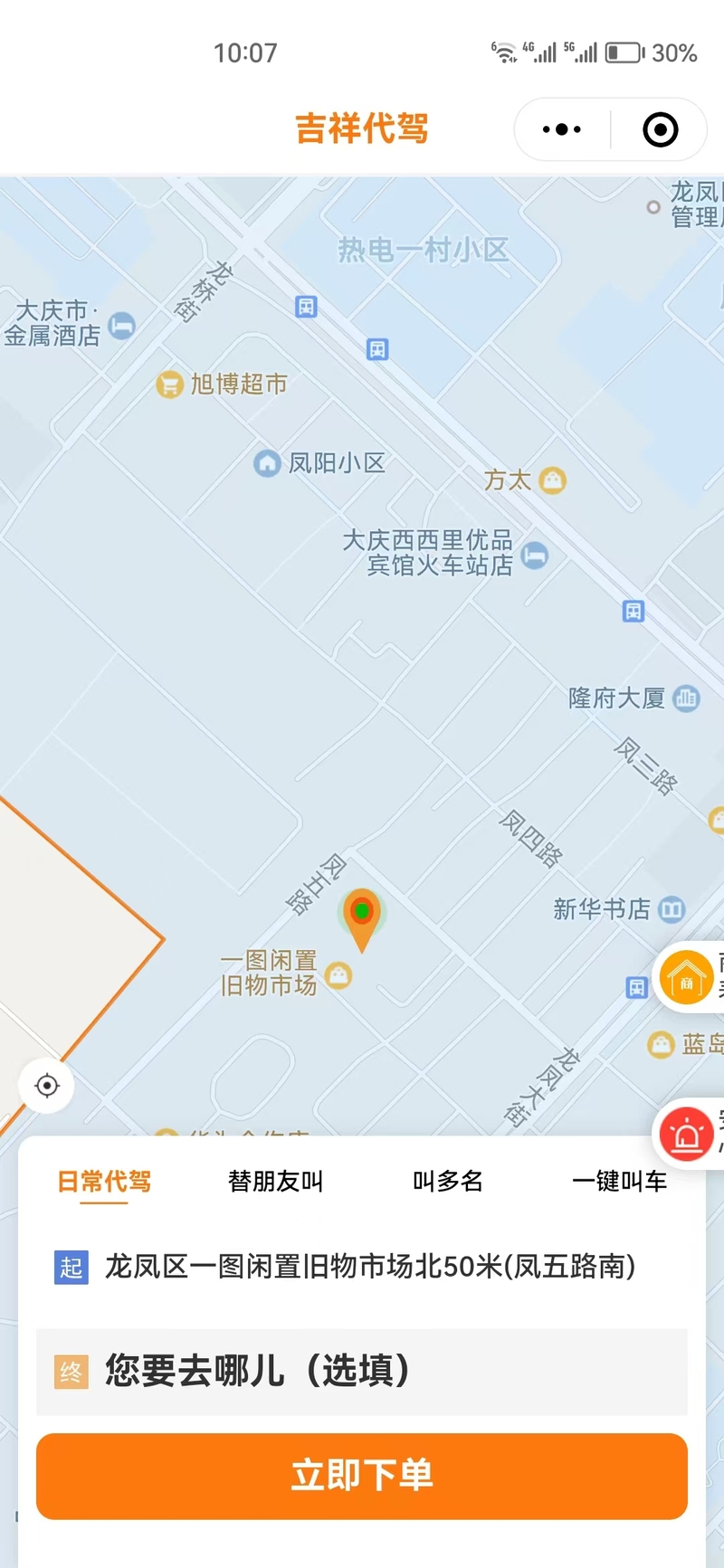Close the mini program with the circle button
The height and width of the screenshot is (1568, 724).
click(x=660, y=129)
